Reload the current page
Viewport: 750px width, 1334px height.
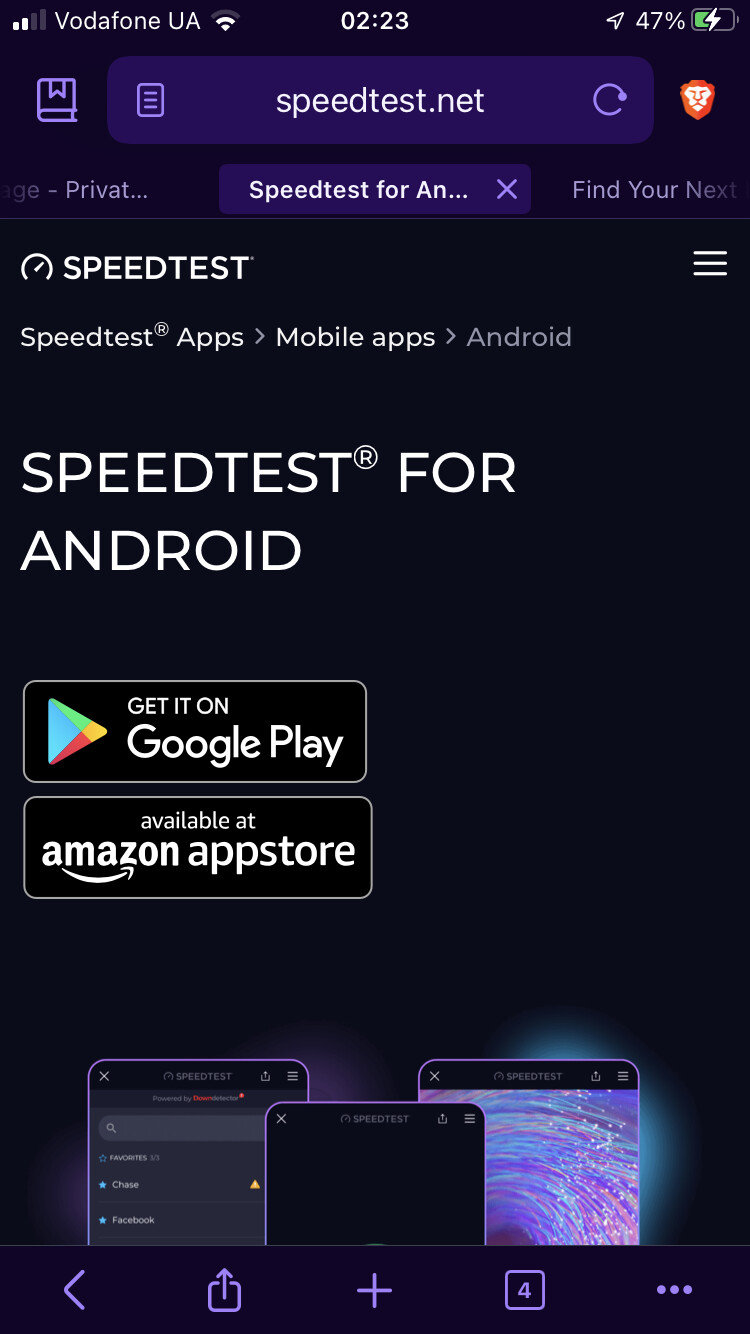[x=609, y=100]
